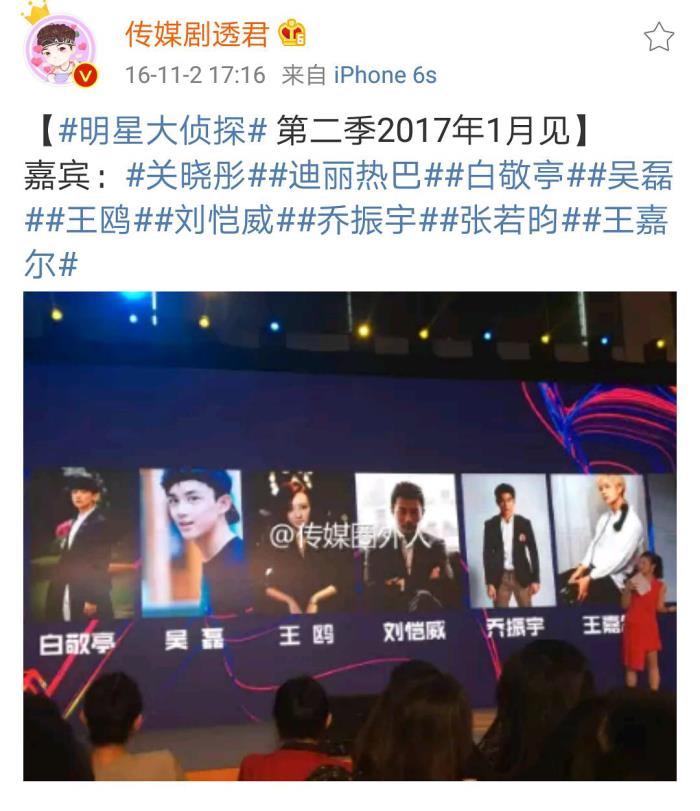Viewport: 700px width, 811px height.
Task: Favorite this post with the star icon
Action: [x=658, y=38]
